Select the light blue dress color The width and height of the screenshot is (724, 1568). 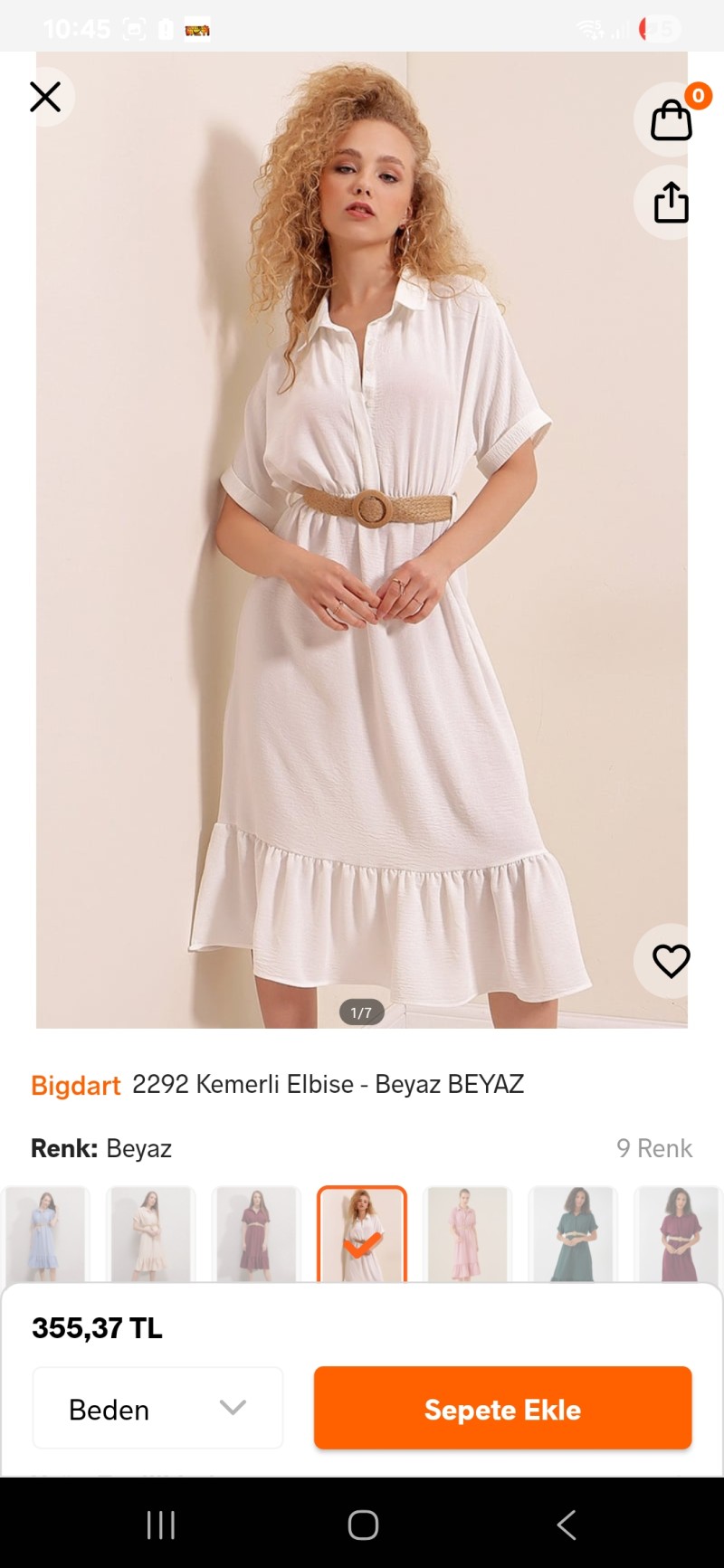(45, 1234)
